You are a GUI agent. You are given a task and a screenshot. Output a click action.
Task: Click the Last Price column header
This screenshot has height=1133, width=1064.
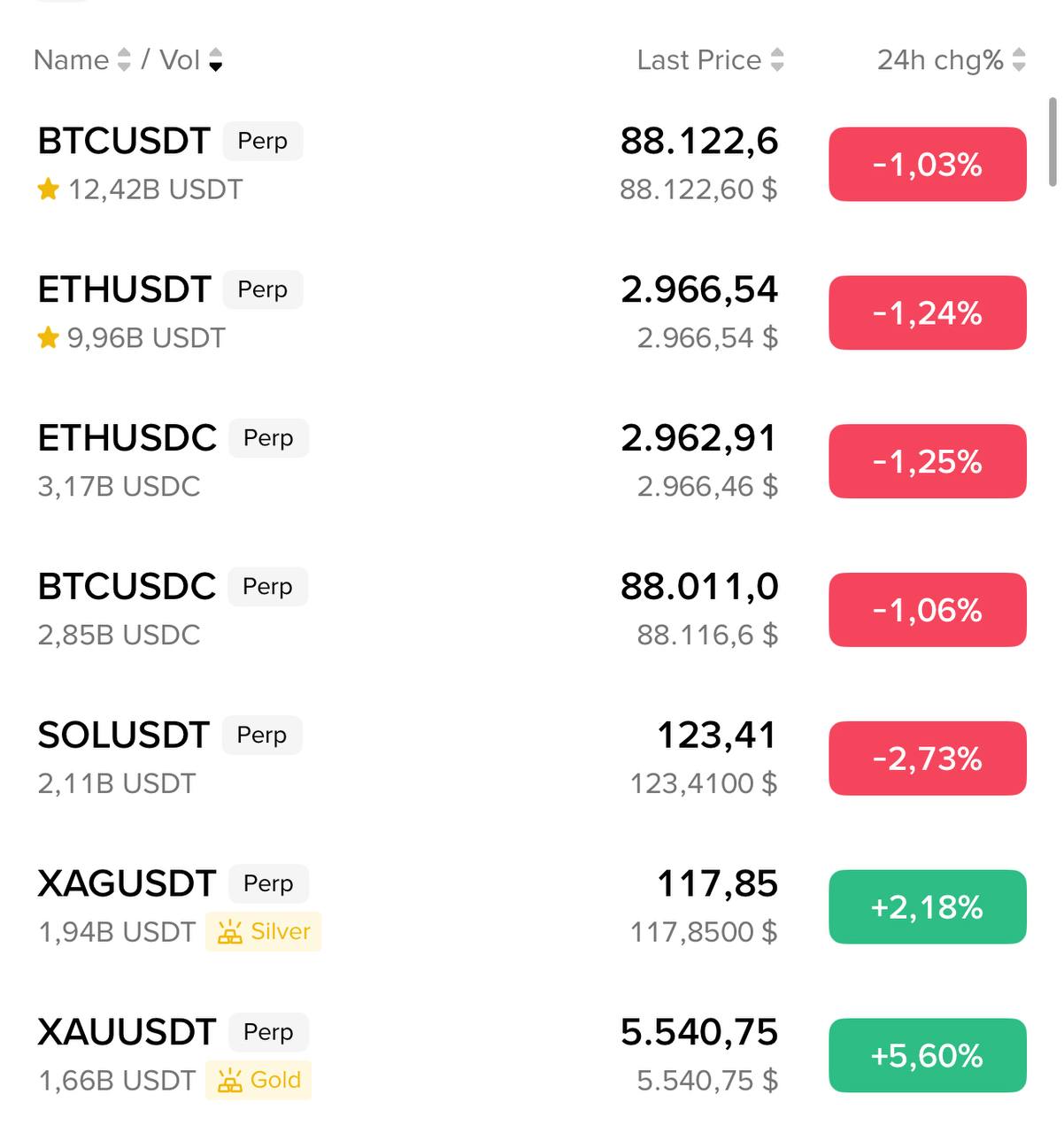[x=697, y=60]
